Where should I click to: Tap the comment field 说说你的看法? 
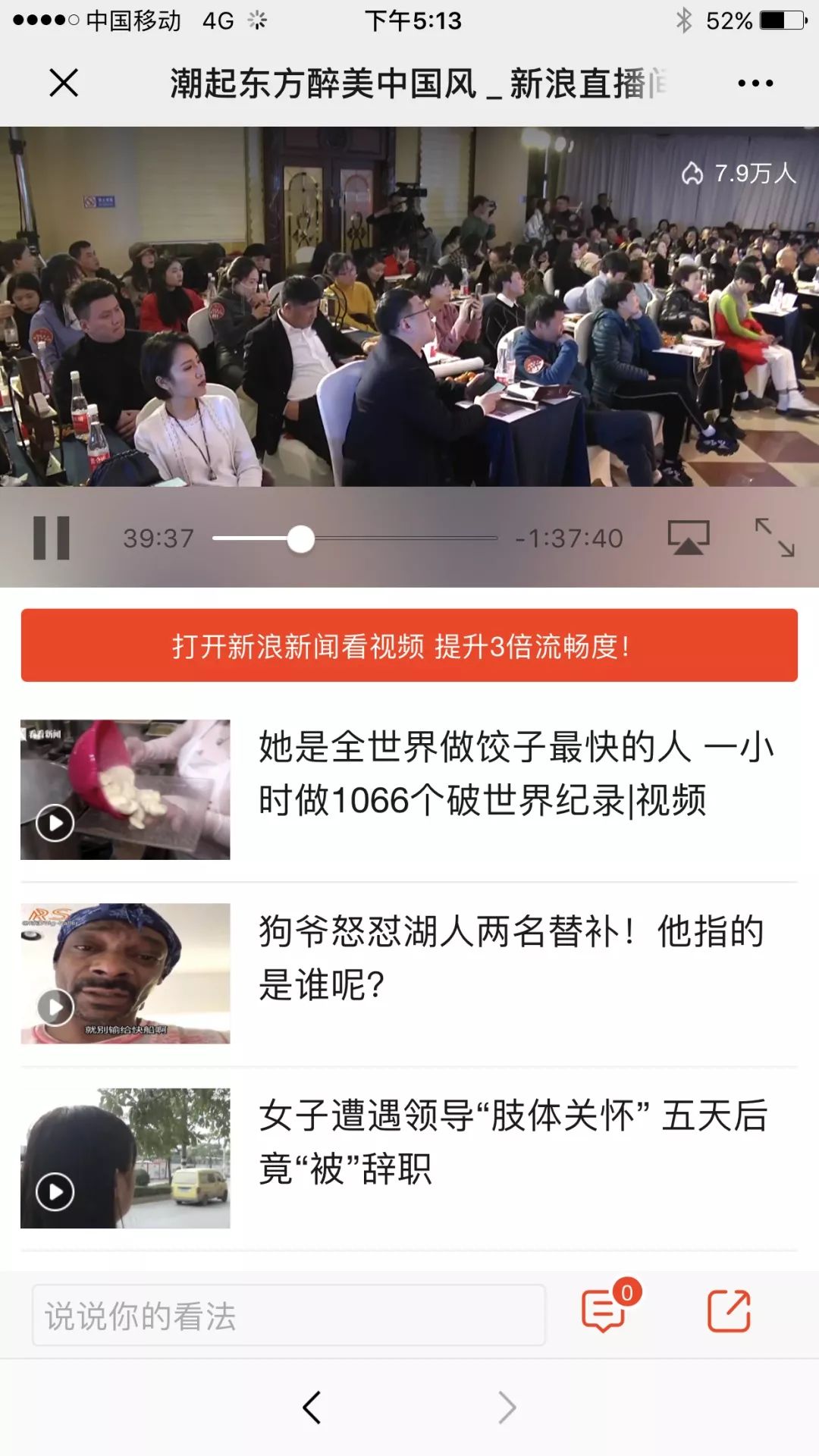pos(288,1315)
